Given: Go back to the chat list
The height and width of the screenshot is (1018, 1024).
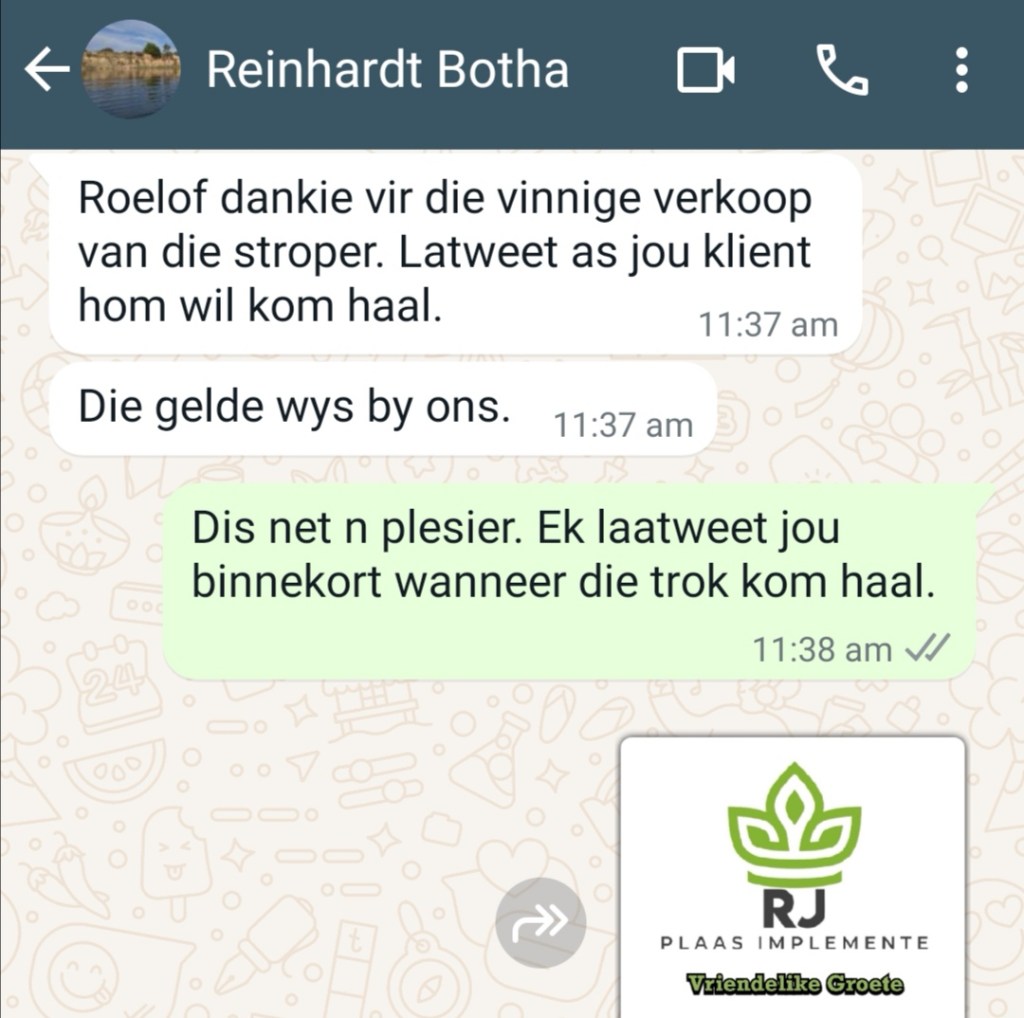Looking at the screenshot, I should [46, 71].
